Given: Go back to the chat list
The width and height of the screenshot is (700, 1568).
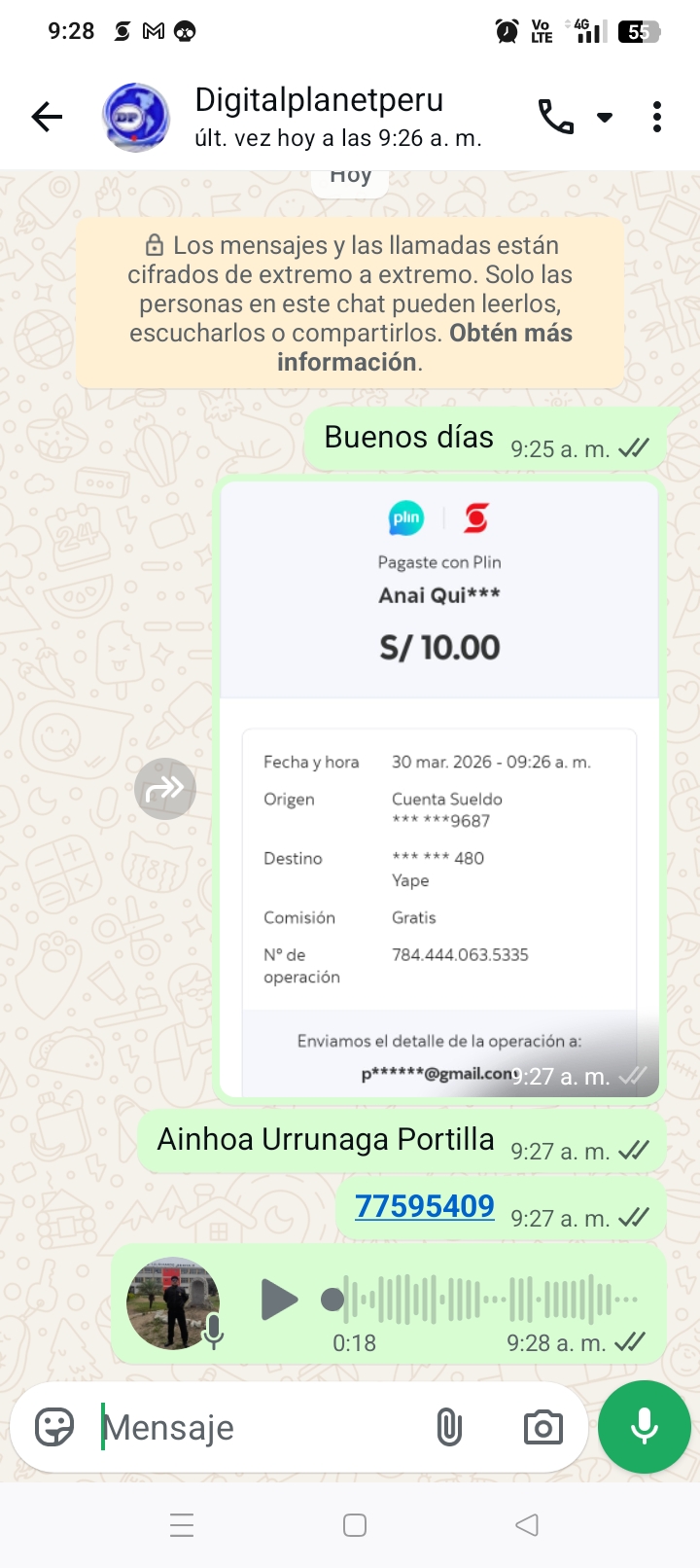Looking at the screenshot, I should click(x=47, y=118).
